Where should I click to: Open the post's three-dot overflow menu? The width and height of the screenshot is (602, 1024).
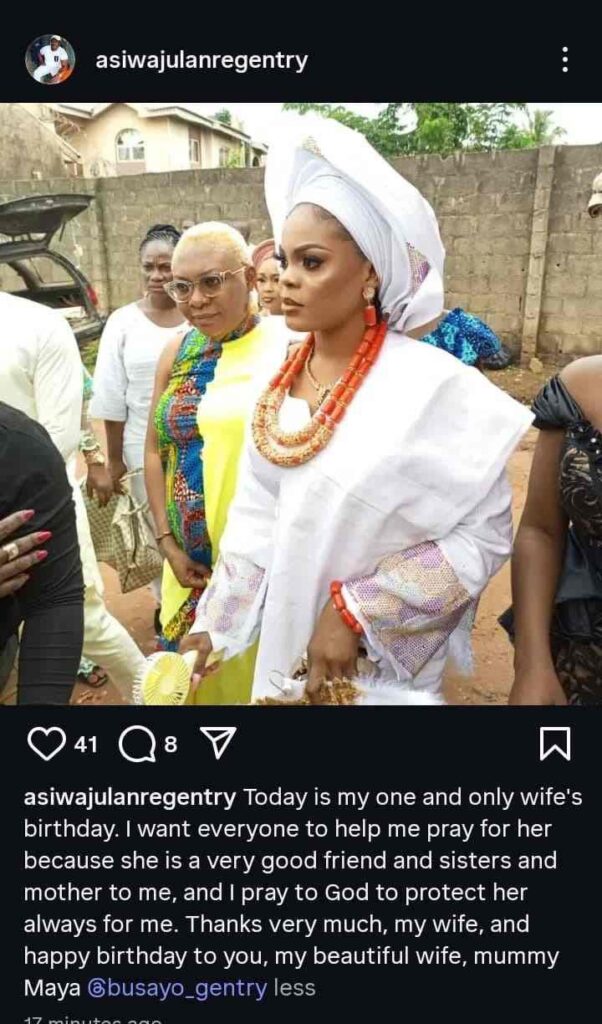pos(565,60)
